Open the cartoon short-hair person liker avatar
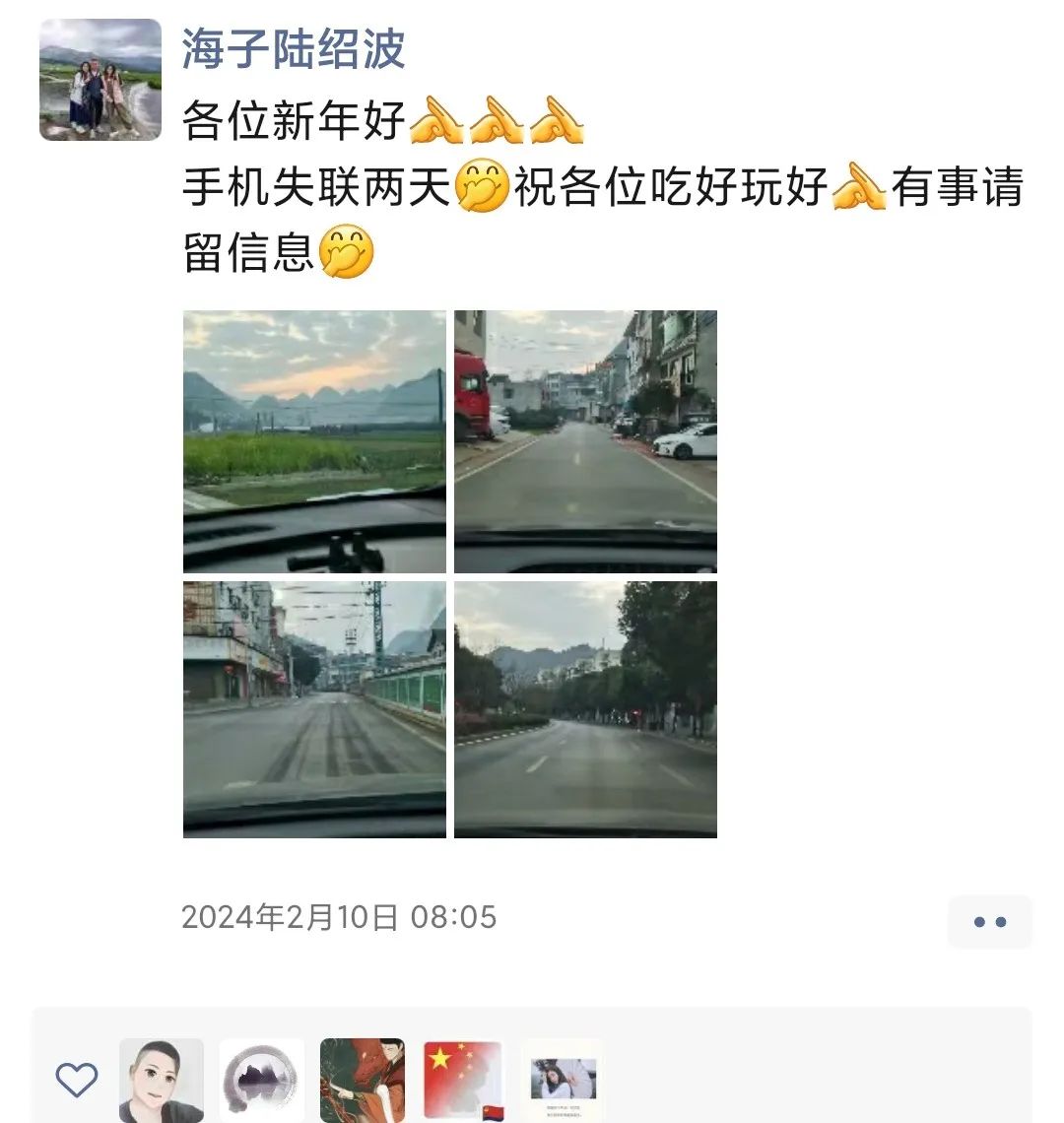Image resolution: width=1064 pixels, height=1123 pixels. (x=162, y=1080)
